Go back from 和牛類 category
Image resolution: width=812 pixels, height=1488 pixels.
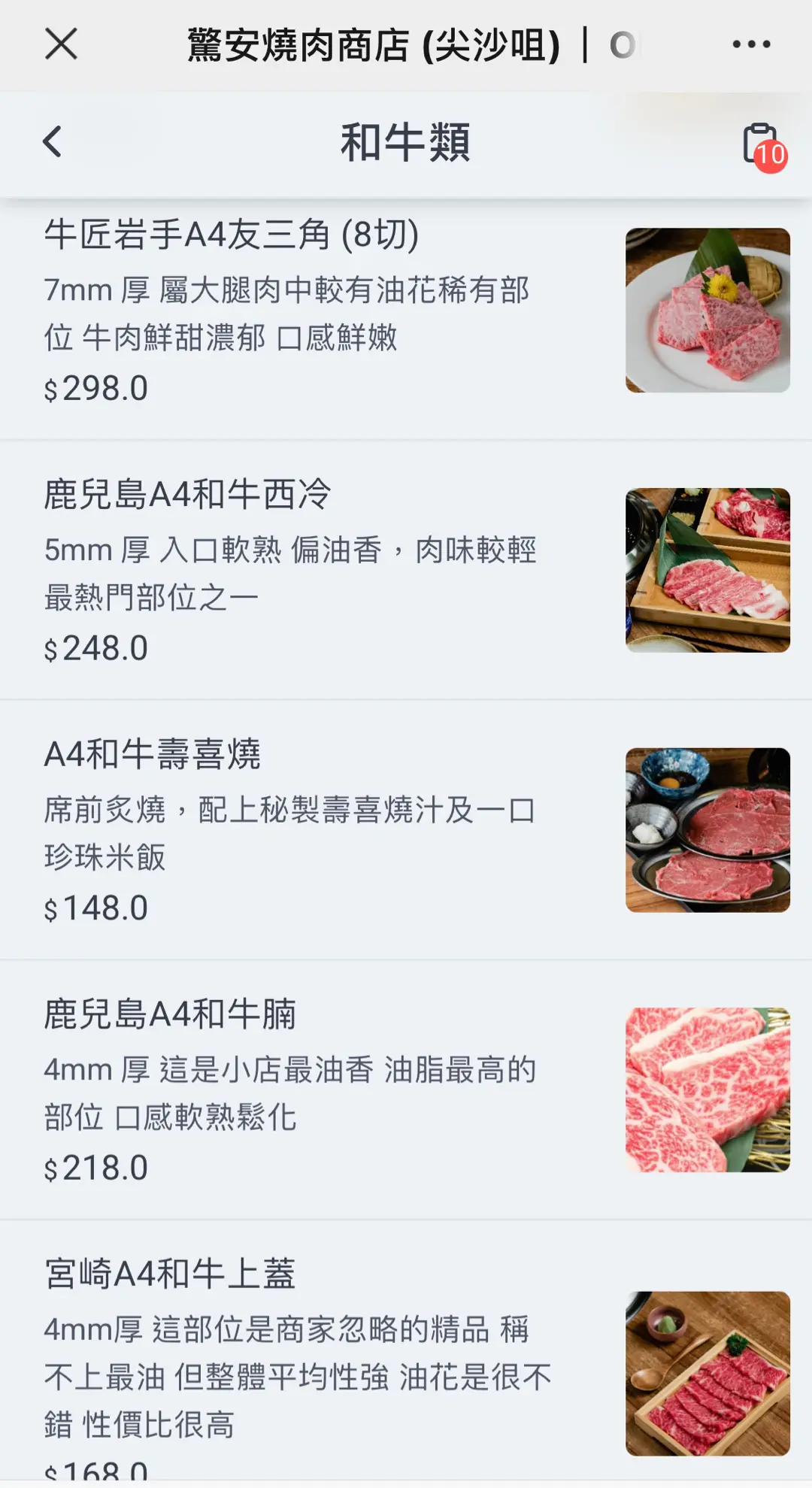pyautogui.click(x=52, y=141)
